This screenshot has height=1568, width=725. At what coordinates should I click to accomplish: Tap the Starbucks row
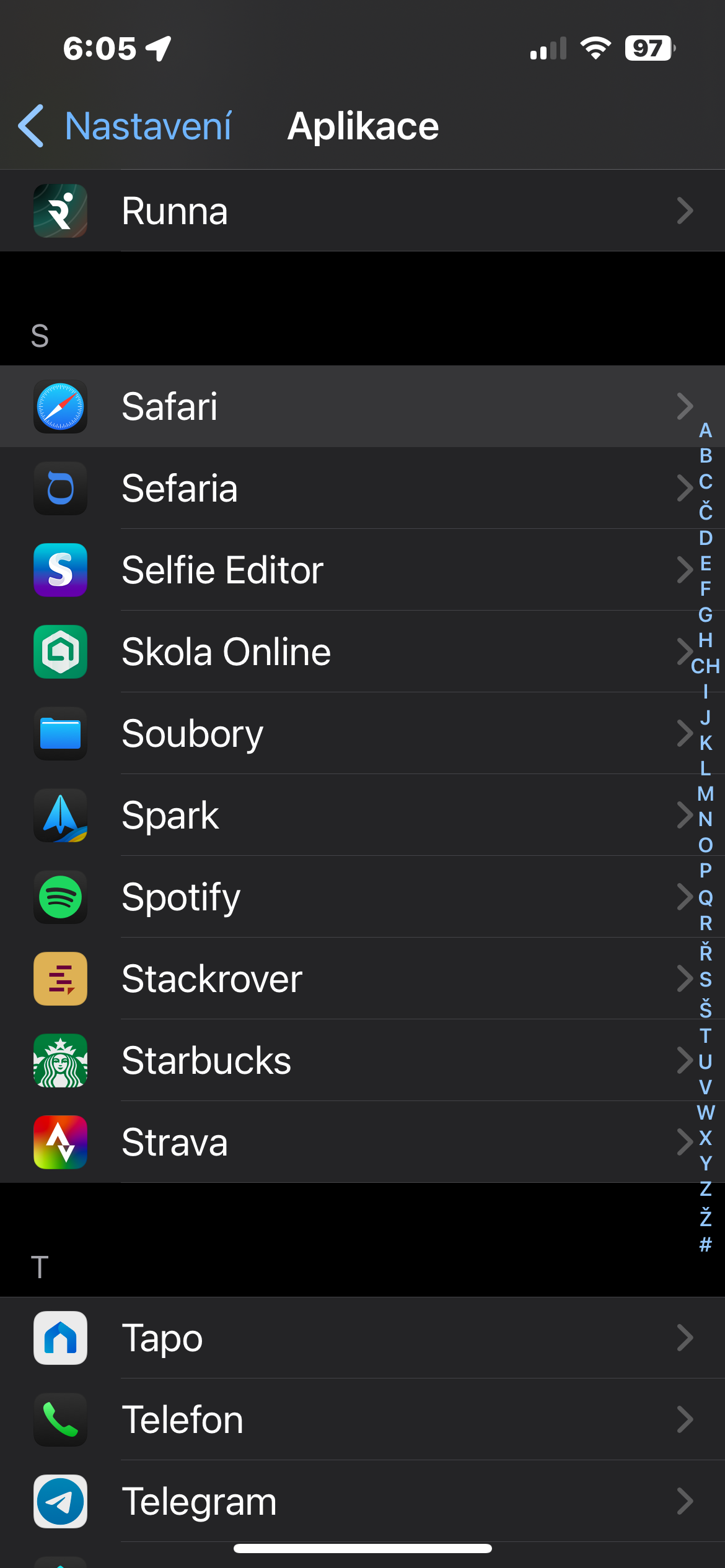[362, 1060]
